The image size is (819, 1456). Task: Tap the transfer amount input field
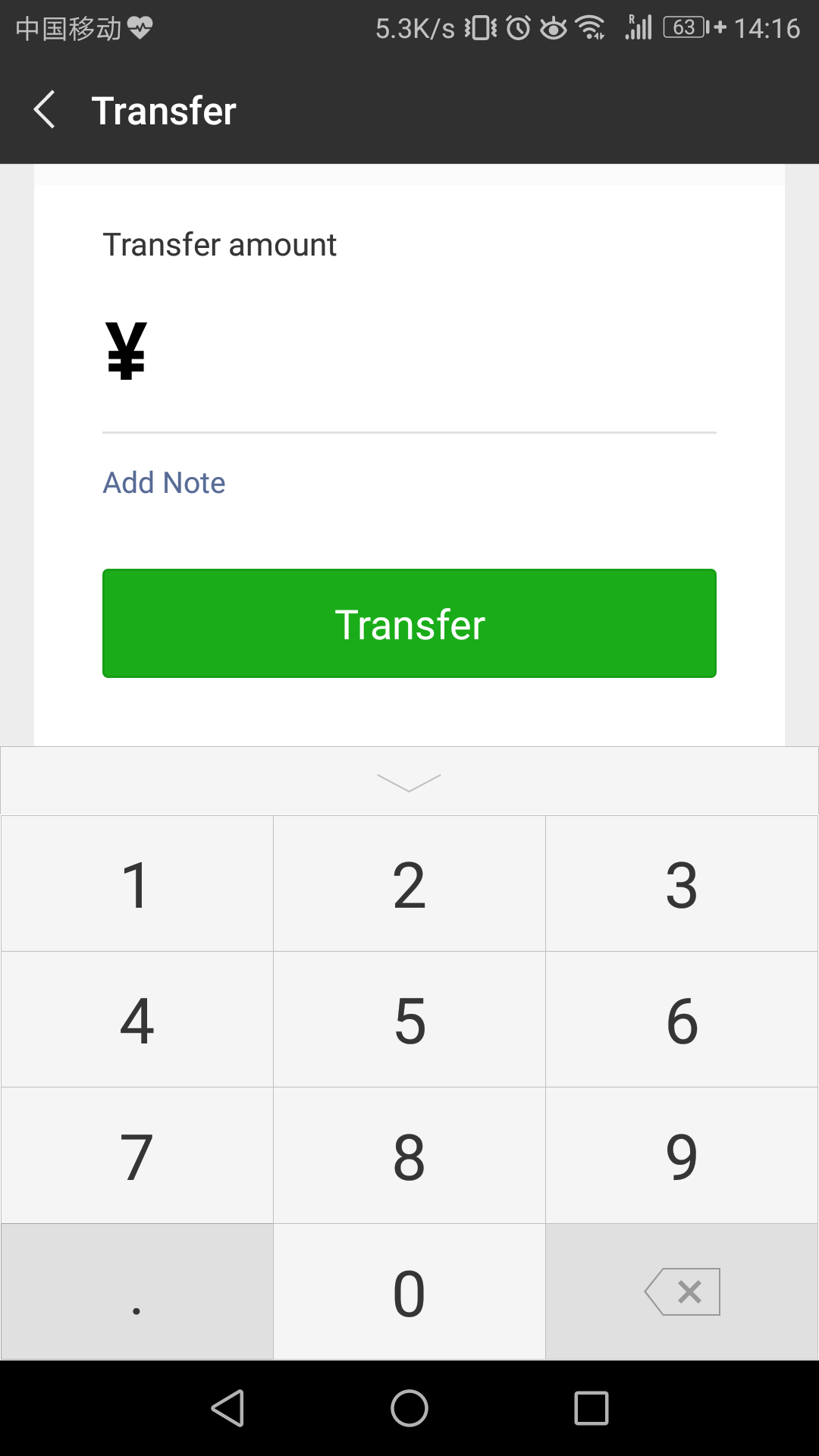point(425,353)
